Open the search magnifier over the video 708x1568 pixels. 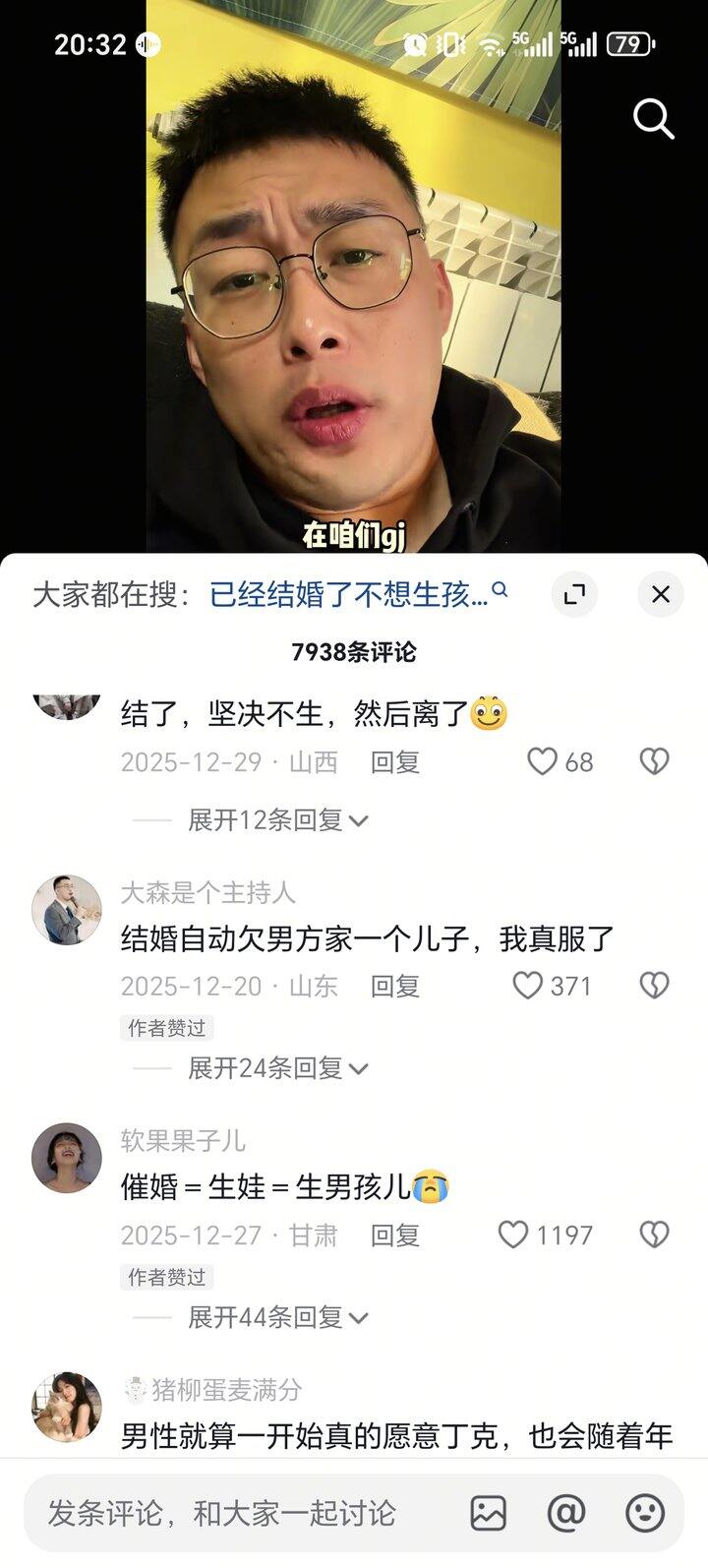click(653, 119)
